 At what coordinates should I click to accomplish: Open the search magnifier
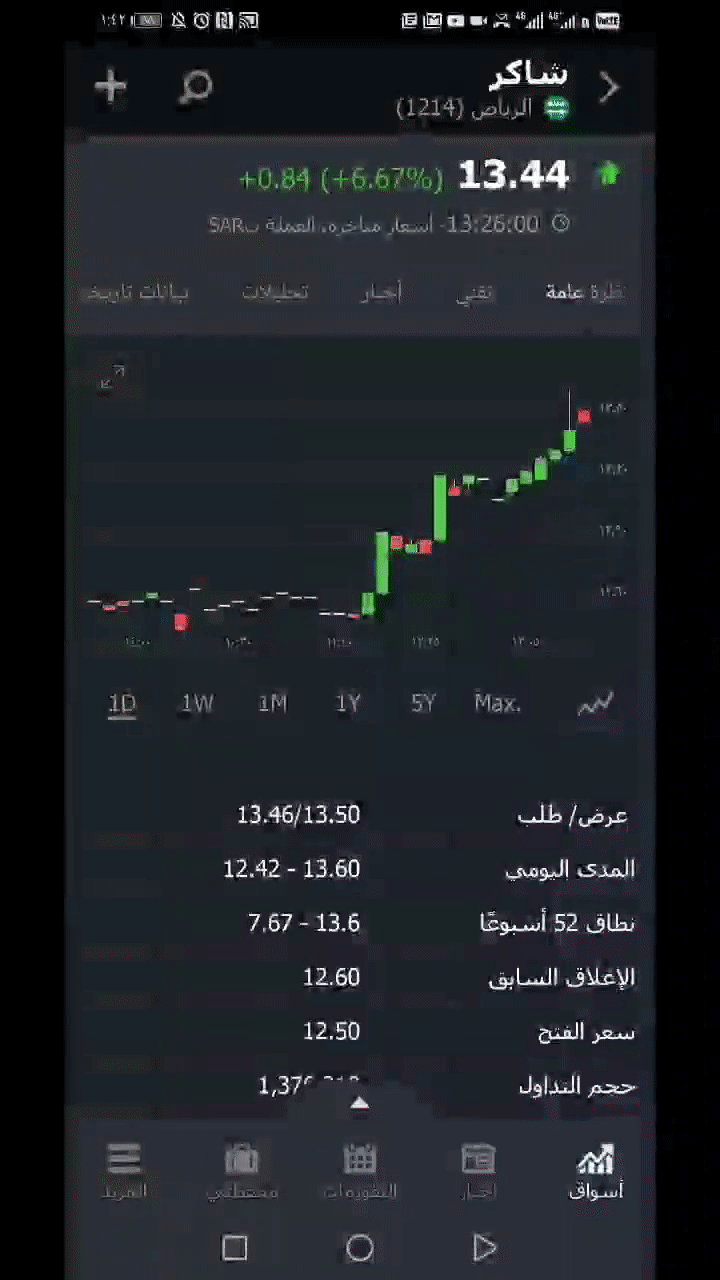point(195,88)
